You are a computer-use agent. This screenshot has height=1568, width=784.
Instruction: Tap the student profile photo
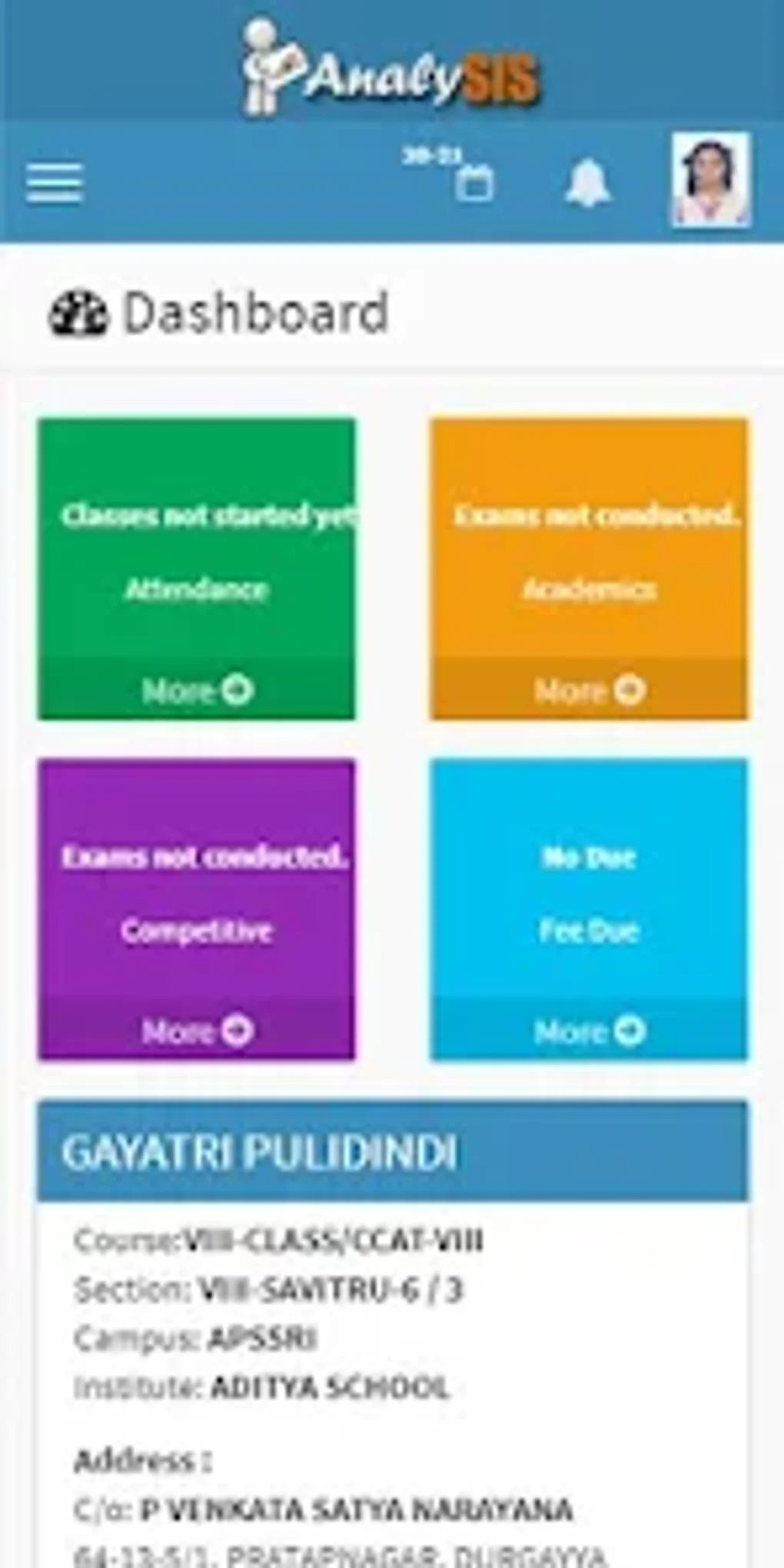[710, 179]
